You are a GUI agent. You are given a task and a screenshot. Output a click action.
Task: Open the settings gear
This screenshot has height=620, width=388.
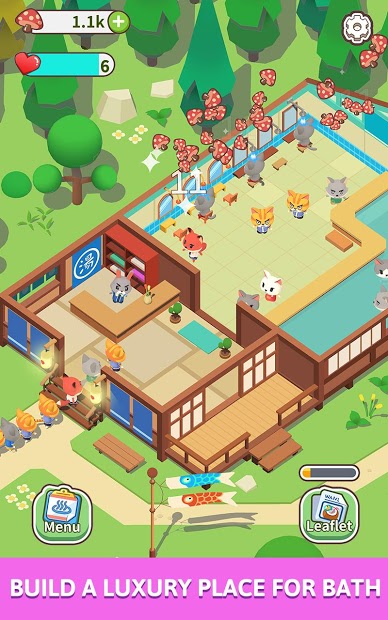[357, 27]
